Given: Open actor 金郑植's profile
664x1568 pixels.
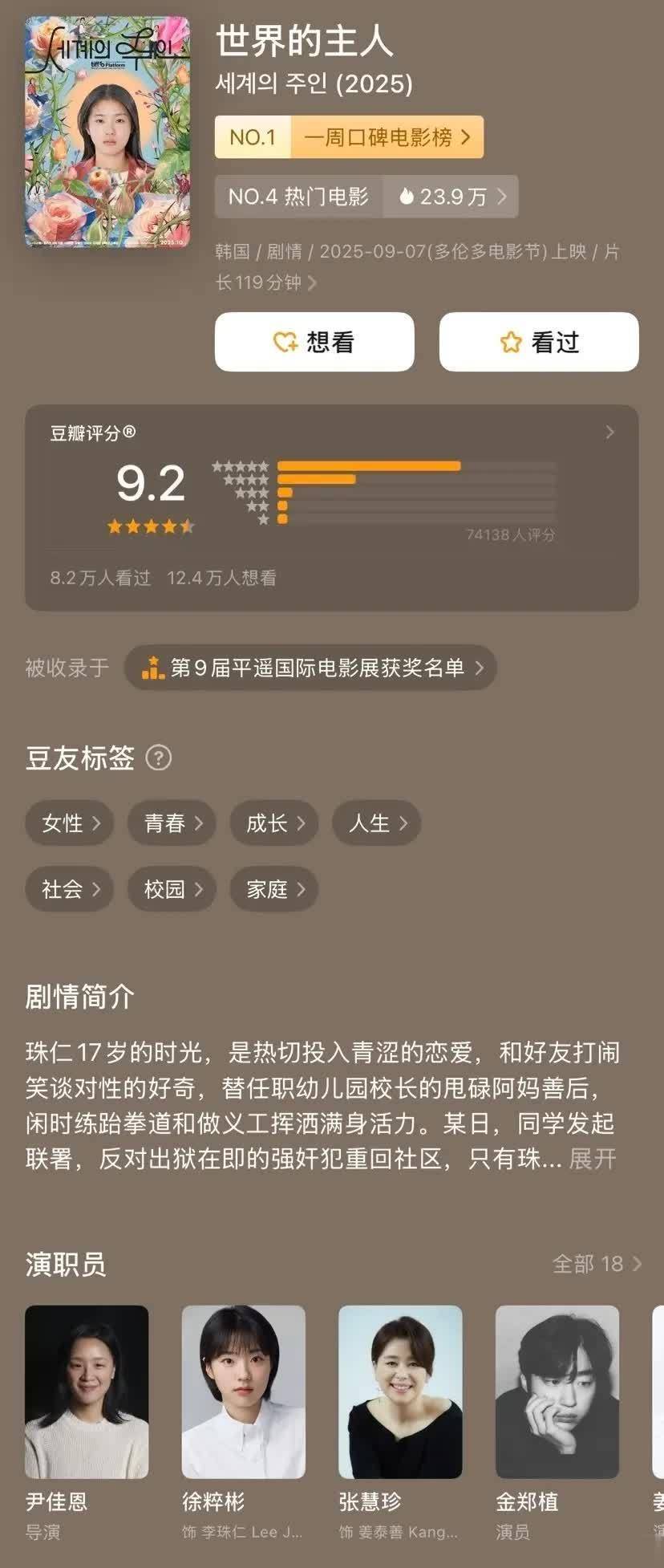Looking at the screenshot, I should tap(557, 1423).
